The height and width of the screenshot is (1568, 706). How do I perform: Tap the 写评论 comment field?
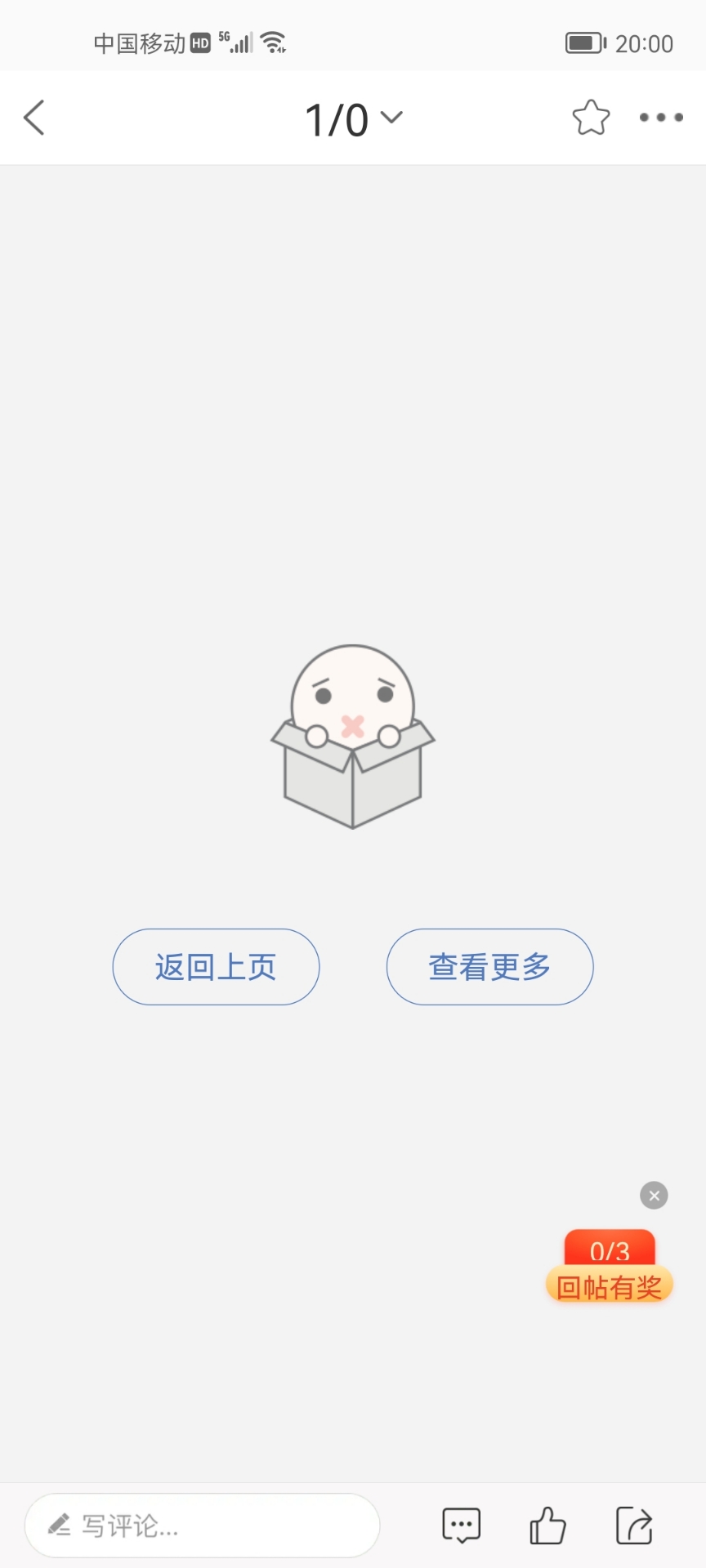coord(202,1526)
